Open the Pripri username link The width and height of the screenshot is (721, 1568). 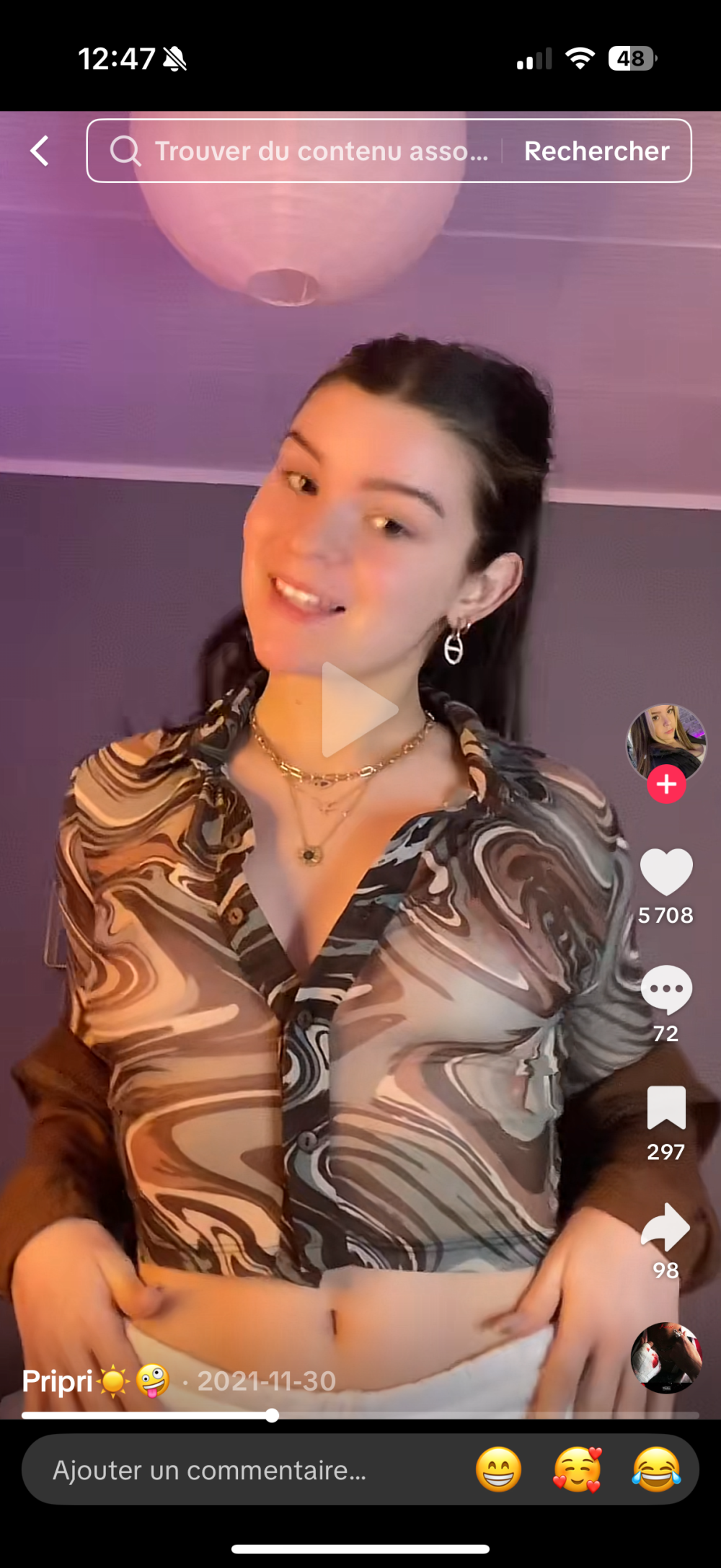58,1381
